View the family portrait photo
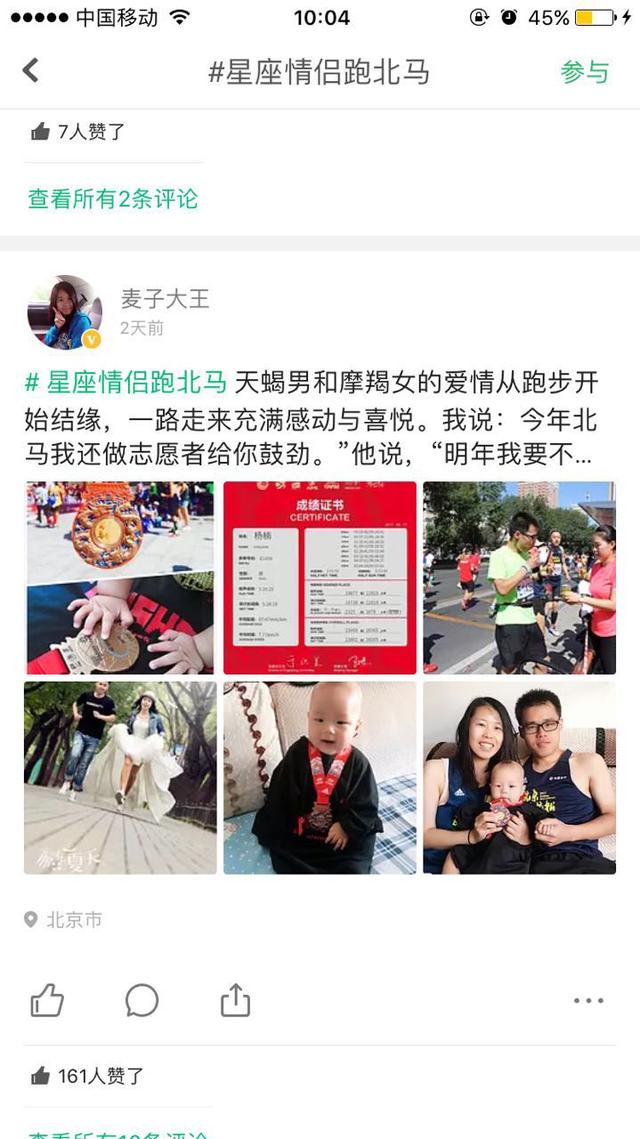The image size is (640, 1139). click(x=518, y=777)
